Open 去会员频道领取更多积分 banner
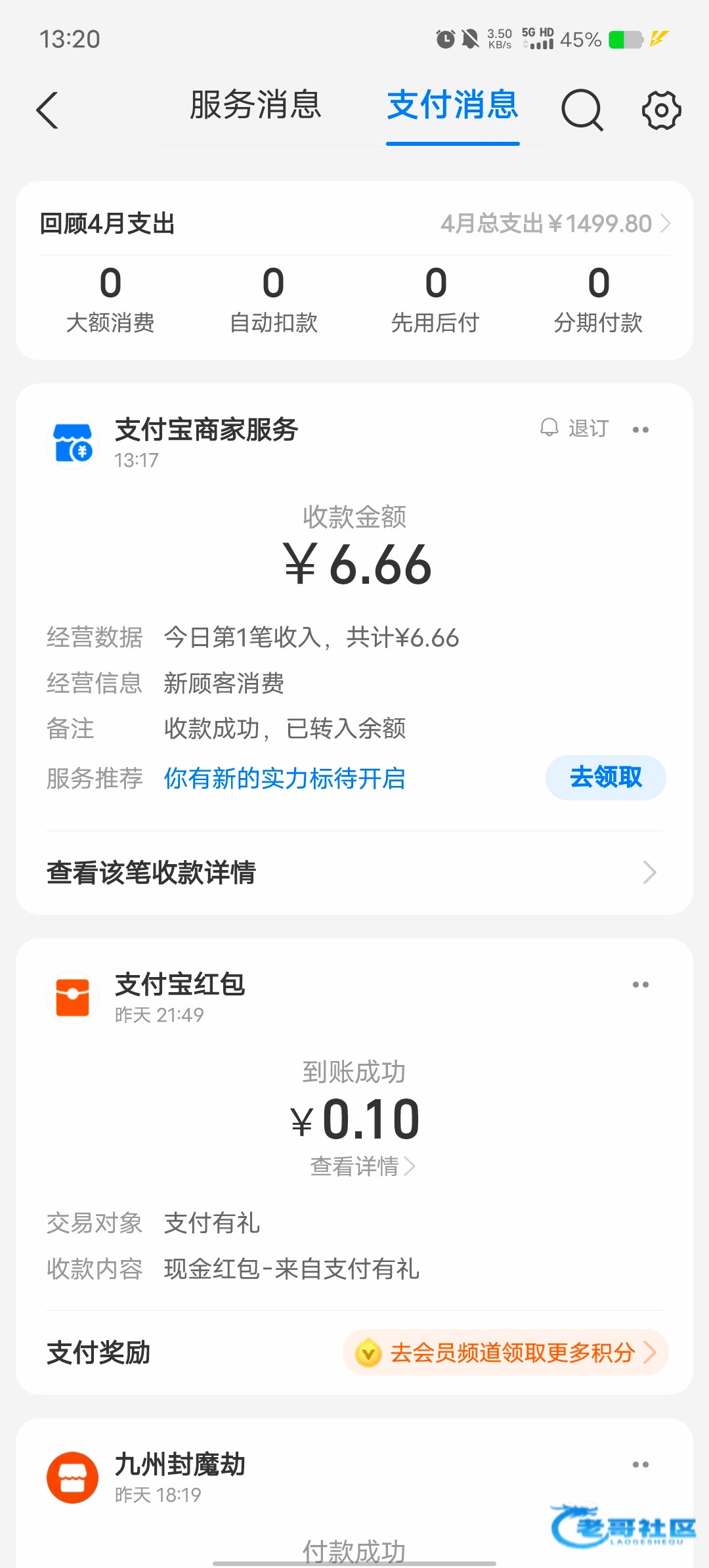This screenshot has height=1568, width=709. pos(505,1353)
